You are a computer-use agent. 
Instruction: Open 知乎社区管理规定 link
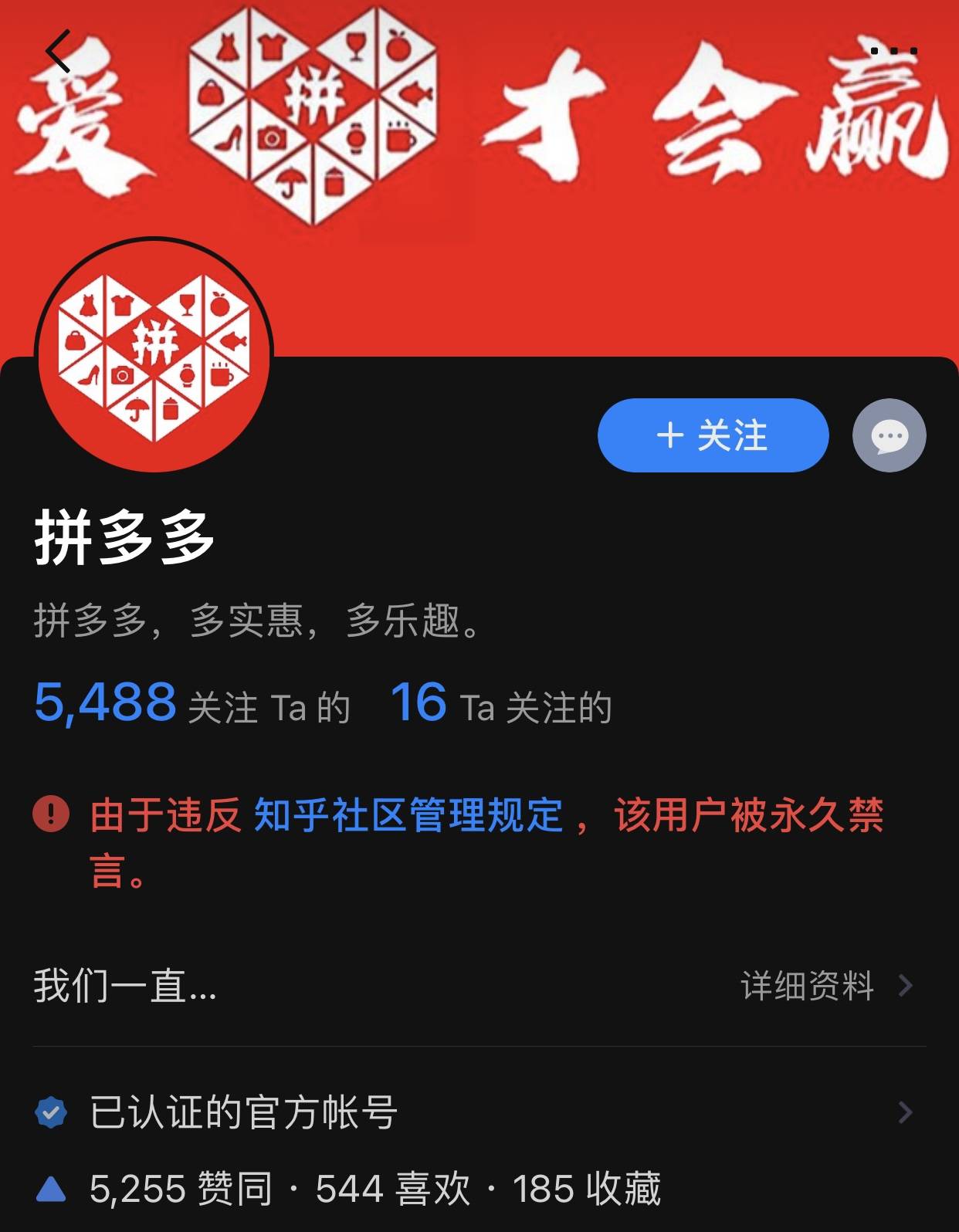[408, 815]
